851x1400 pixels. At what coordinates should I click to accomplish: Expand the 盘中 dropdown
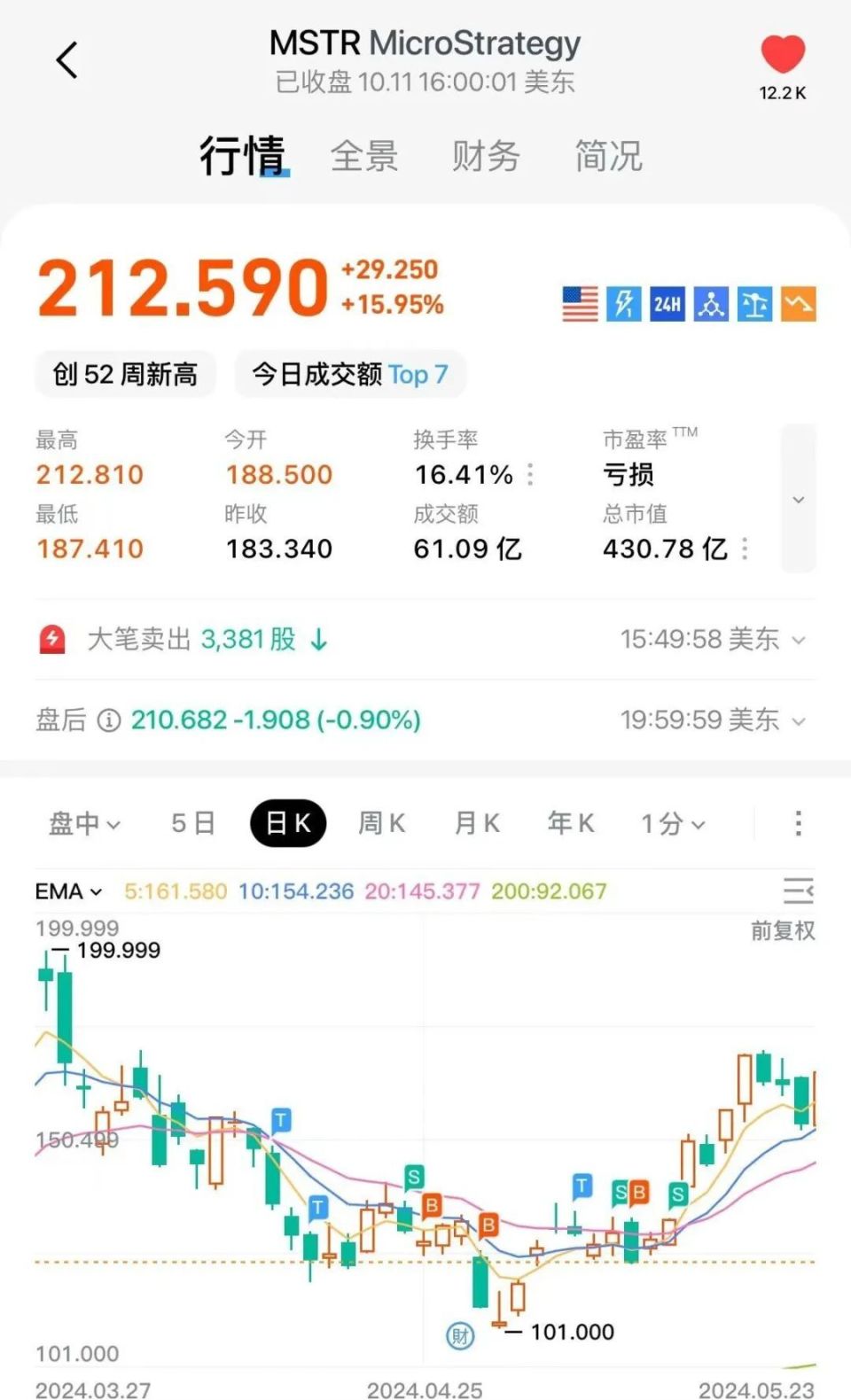(83, 824)
